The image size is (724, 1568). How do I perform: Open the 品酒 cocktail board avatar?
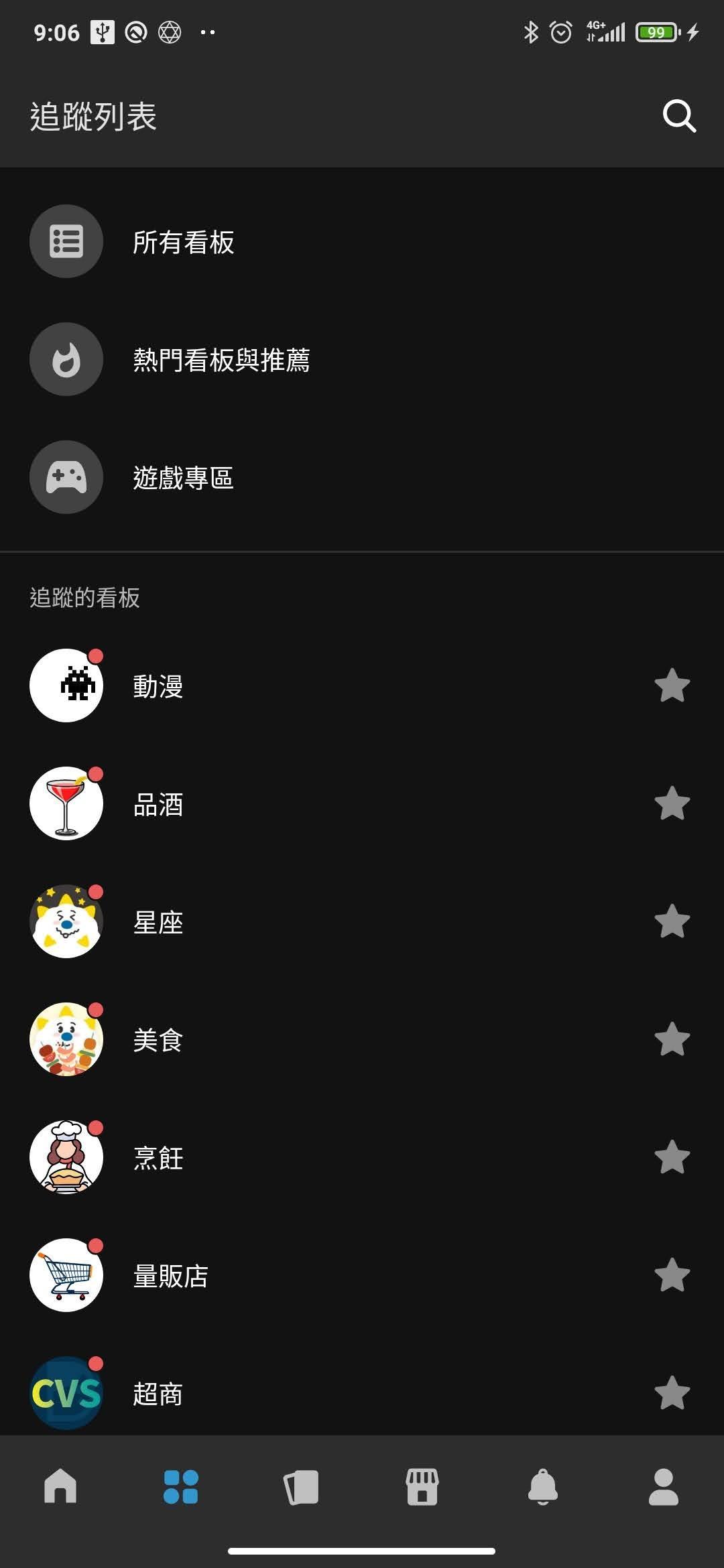pyautogui.click(x=66, y=803)
